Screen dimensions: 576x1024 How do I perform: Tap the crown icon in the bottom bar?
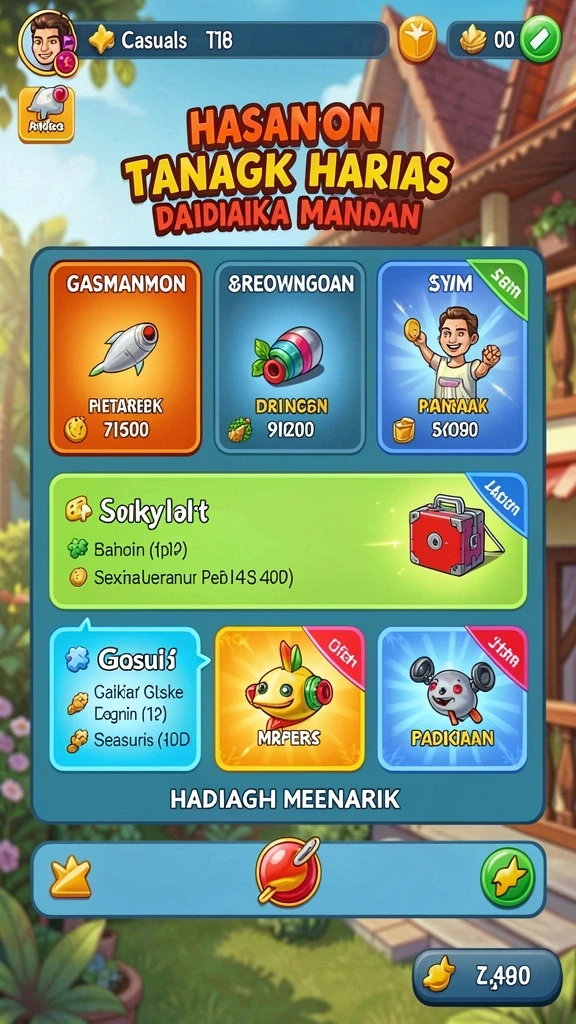coord(70,877)
